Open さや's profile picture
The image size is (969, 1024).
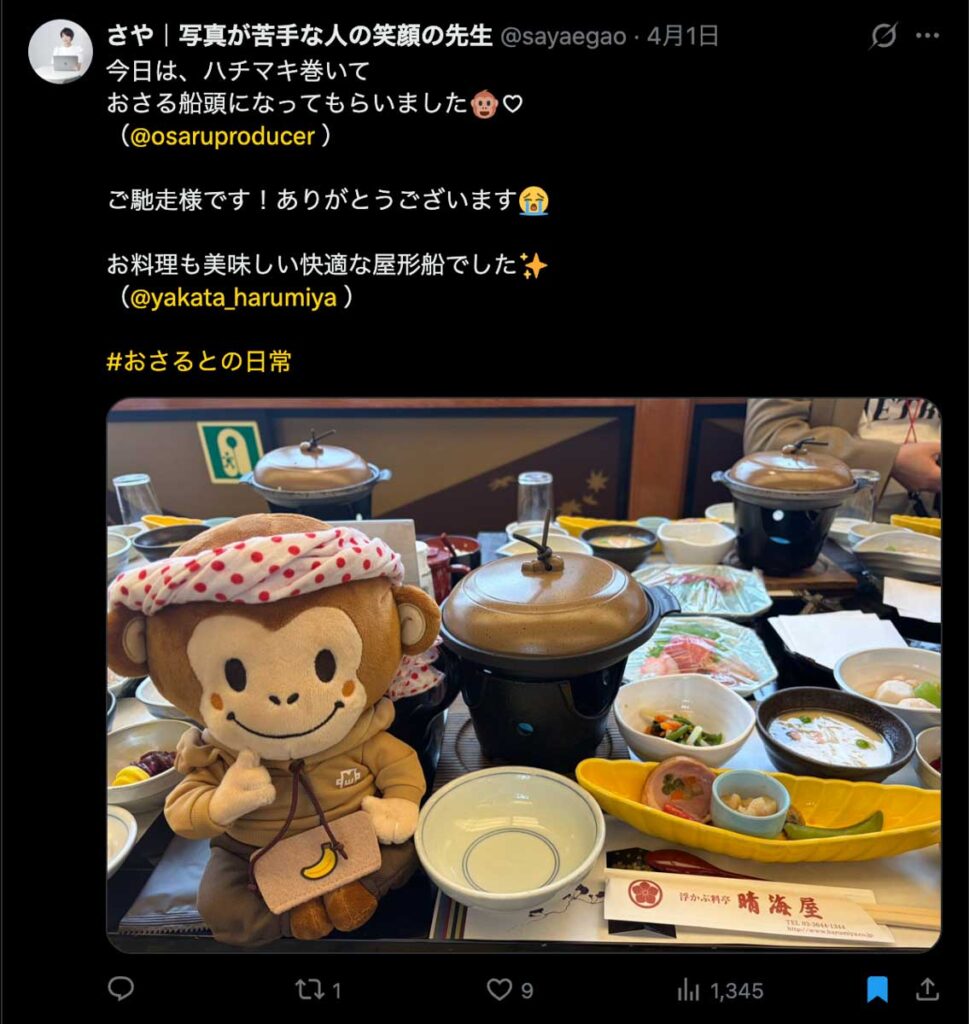pos(61,51)
